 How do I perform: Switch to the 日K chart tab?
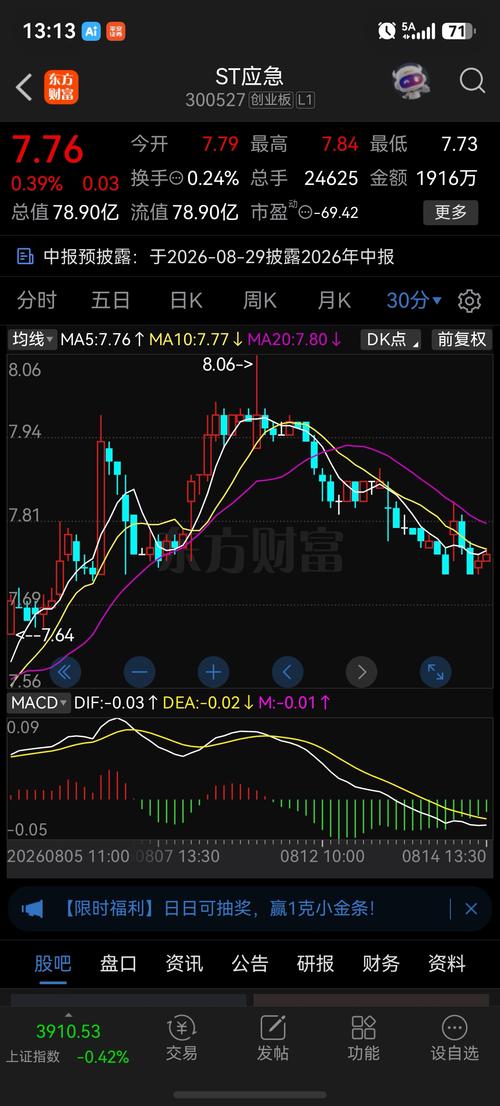click(185, 300)
